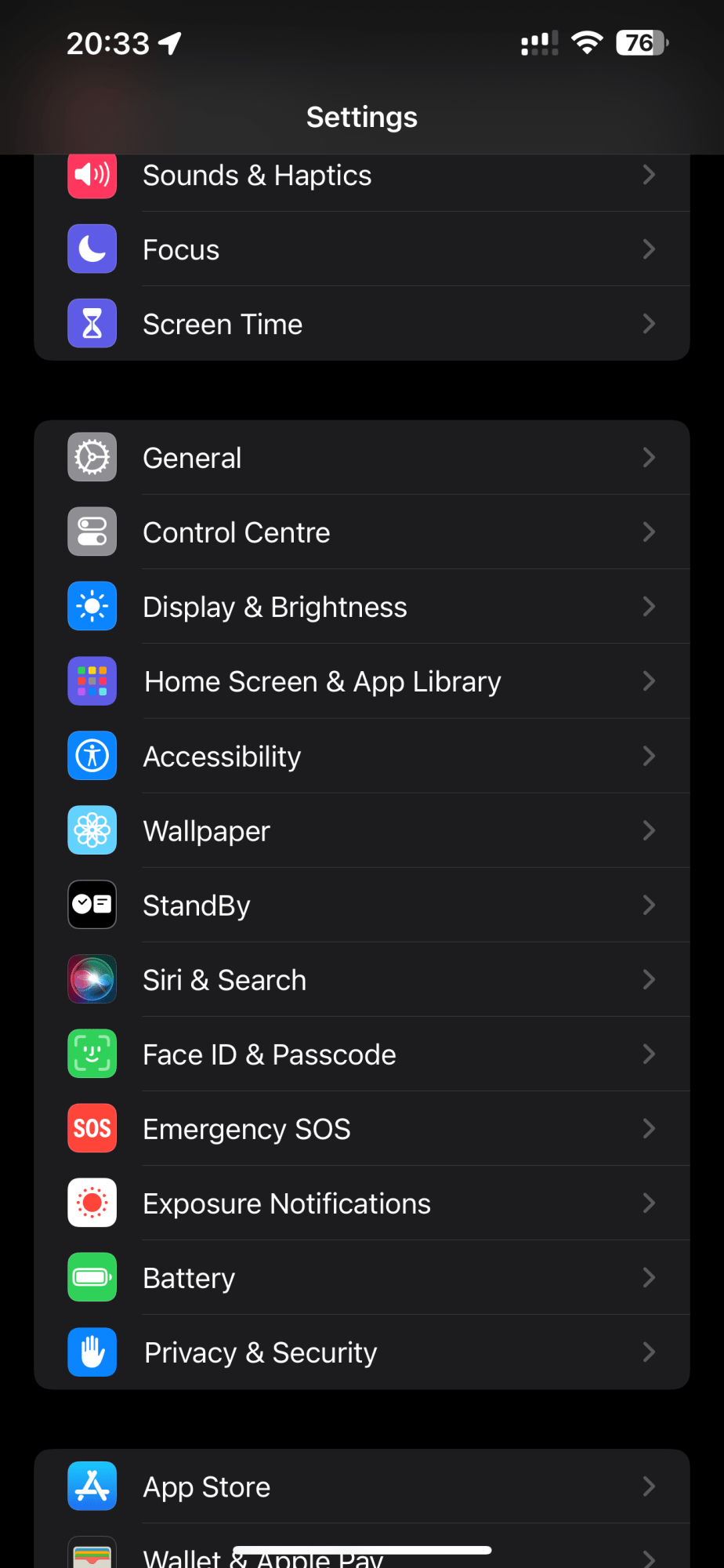Tap the App Store row

(360, 1486)
